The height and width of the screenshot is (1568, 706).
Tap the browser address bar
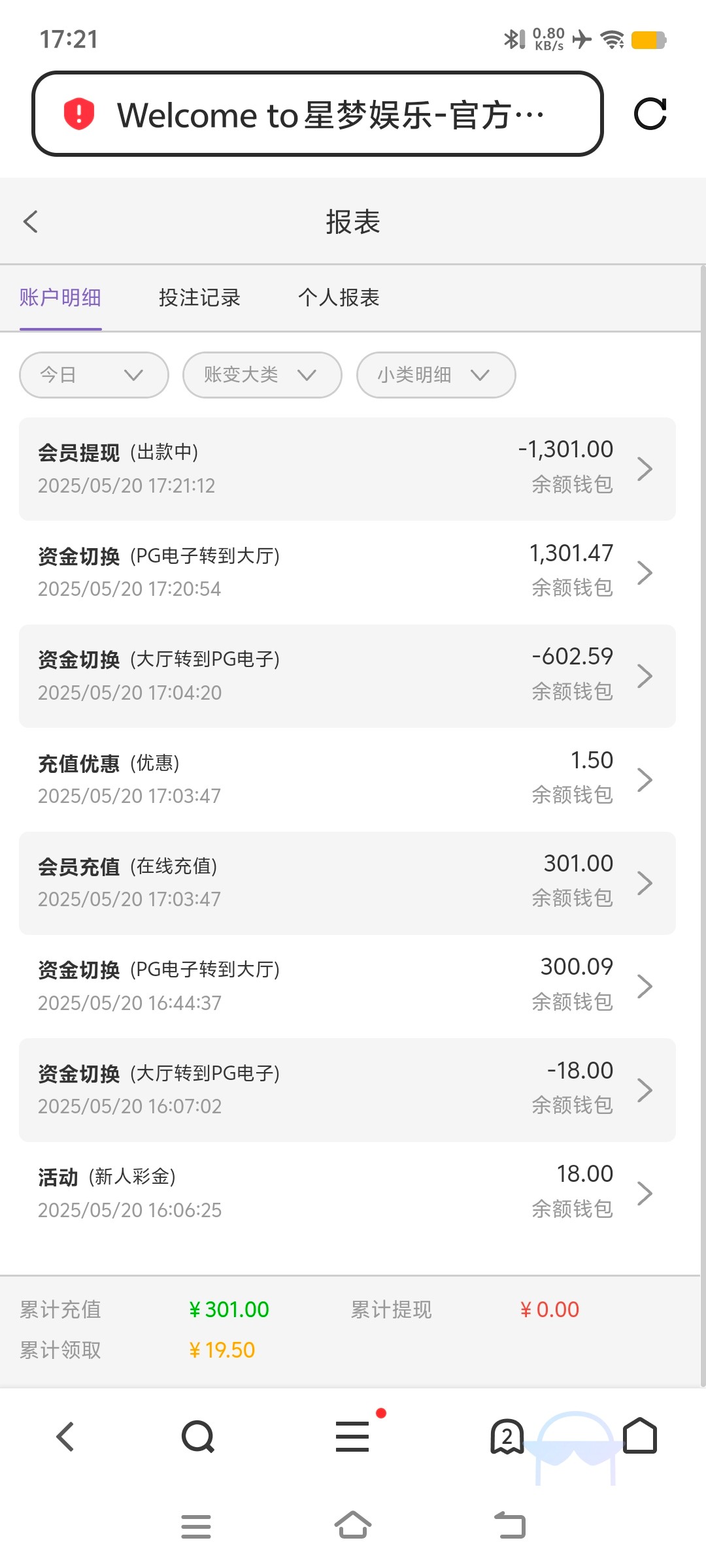pyautogui.click(x=317, y=114)
